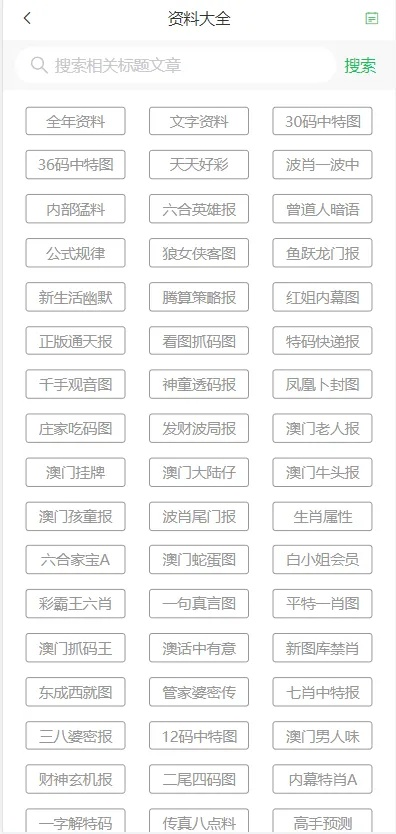396x834 pixels.
Task: Select 曾道人暗语
Action: point(323,209)
